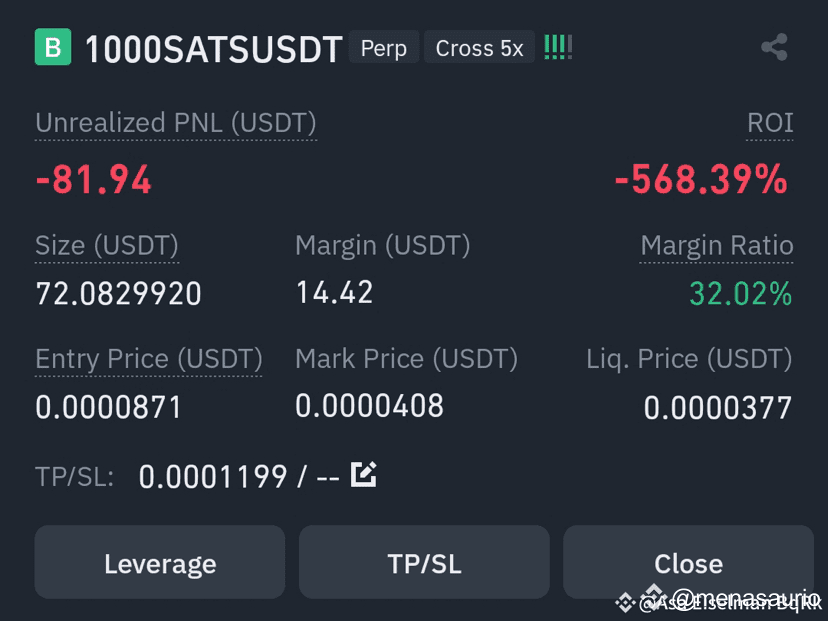Open the 1000SATSUSDT trading pair

click(213, 49)
